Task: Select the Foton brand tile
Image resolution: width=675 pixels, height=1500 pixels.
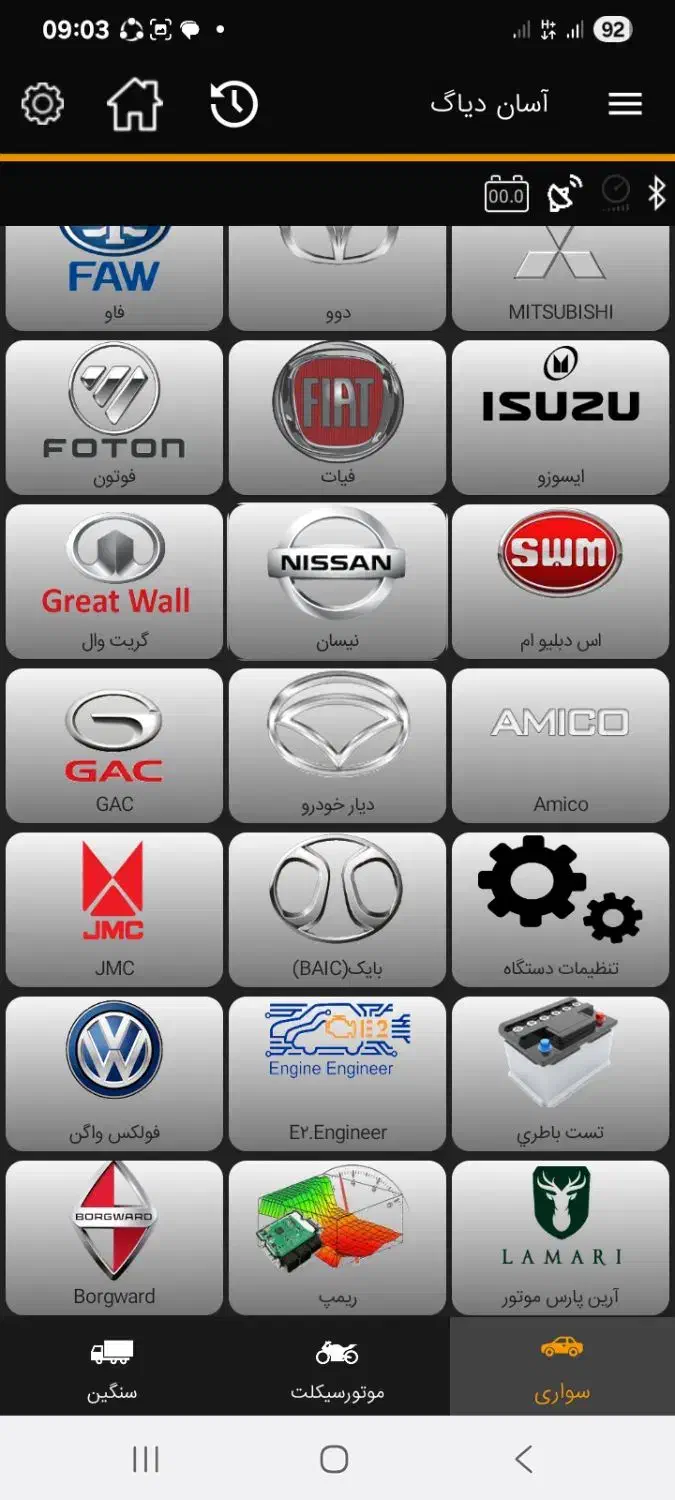Action: pos(114,417)
